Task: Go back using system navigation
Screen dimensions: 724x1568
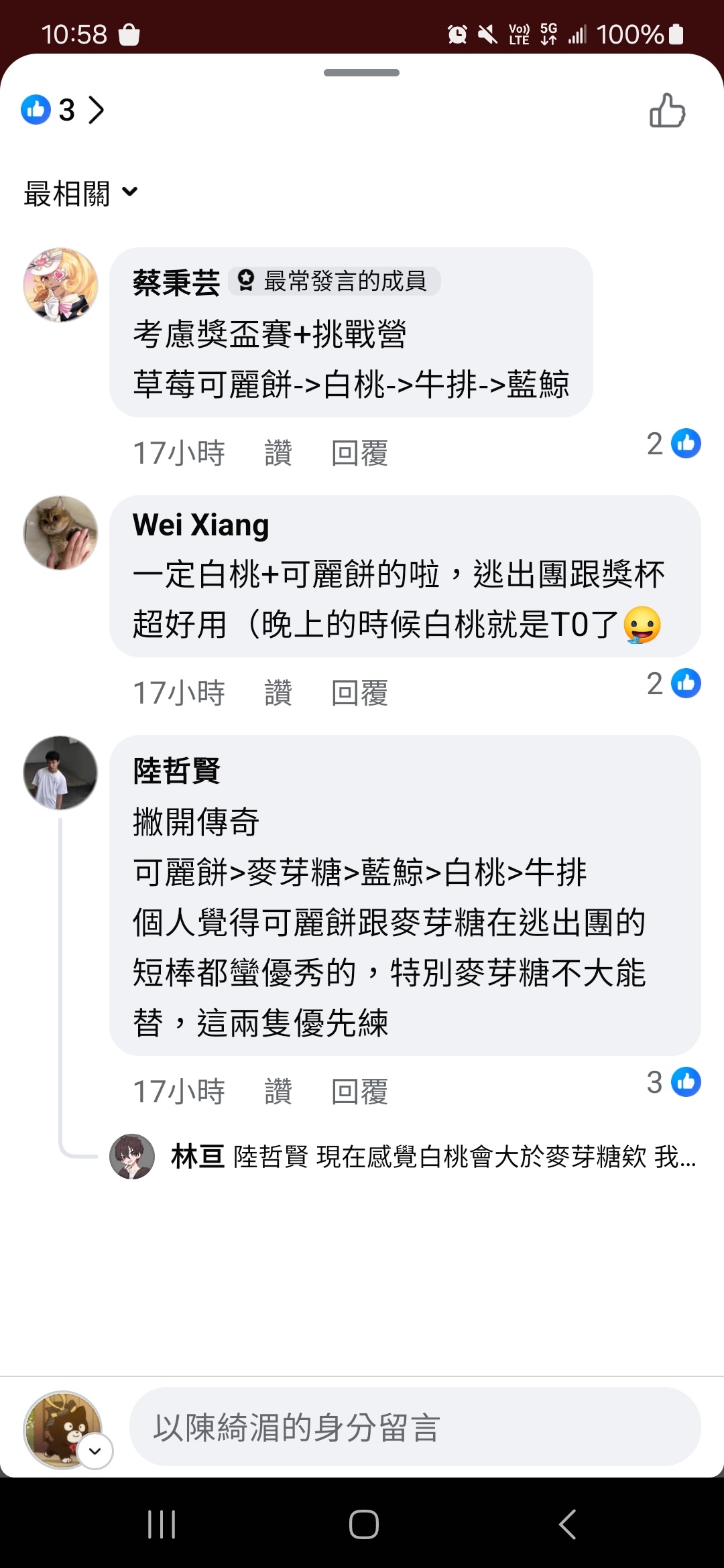Action: (567, 1524)
